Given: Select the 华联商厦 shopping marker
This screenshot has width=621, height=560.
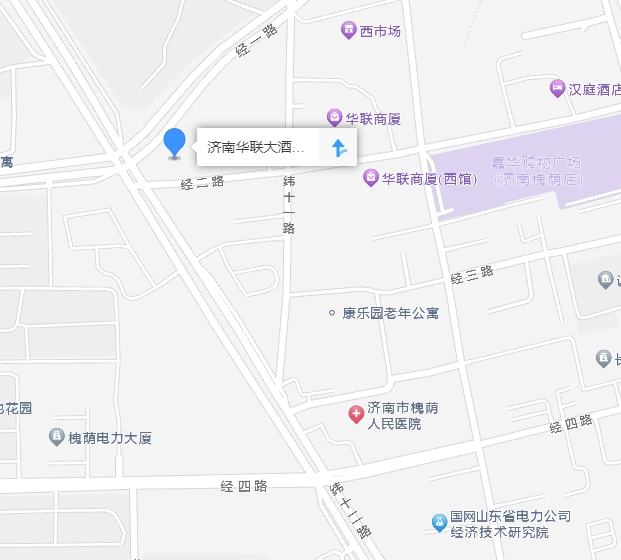Looking at the screenshot, I should coord(335,118).
